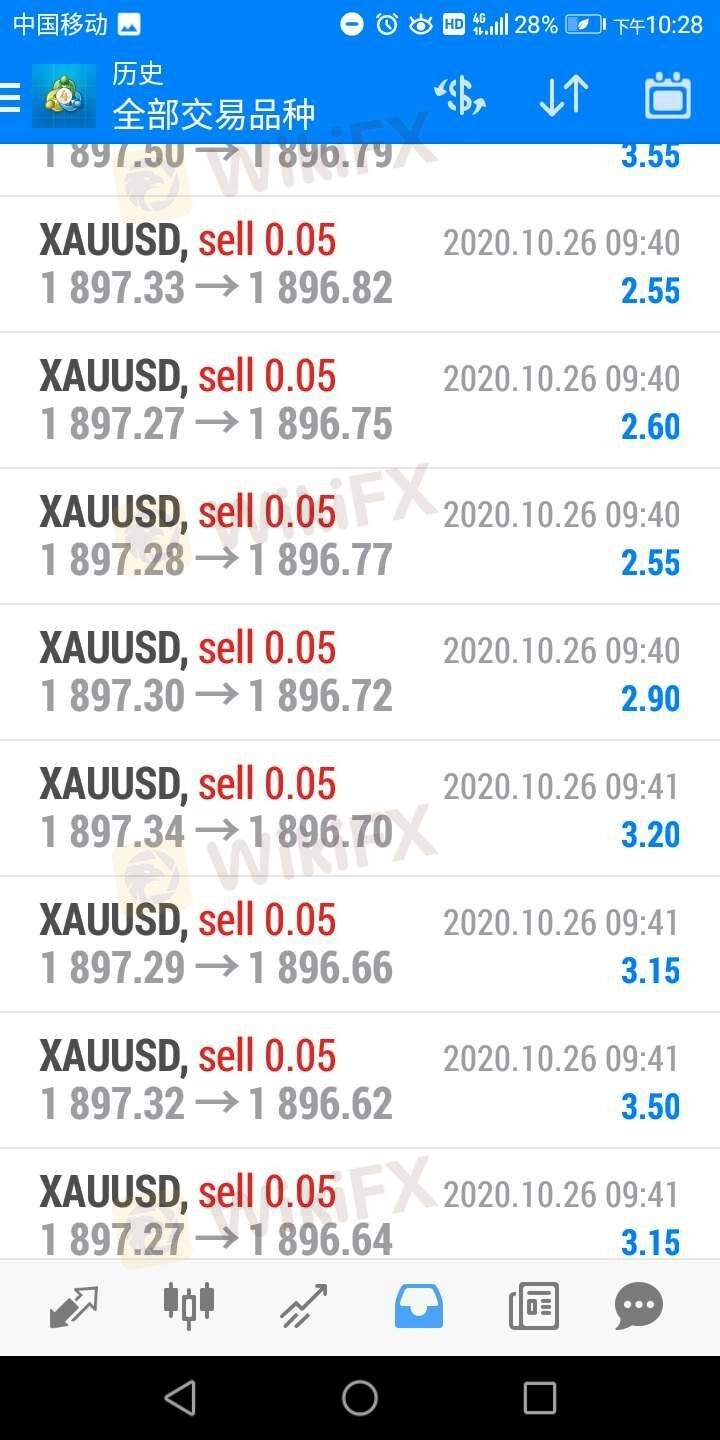
Task: Select the History tab
Action: tap(418, 1306)
